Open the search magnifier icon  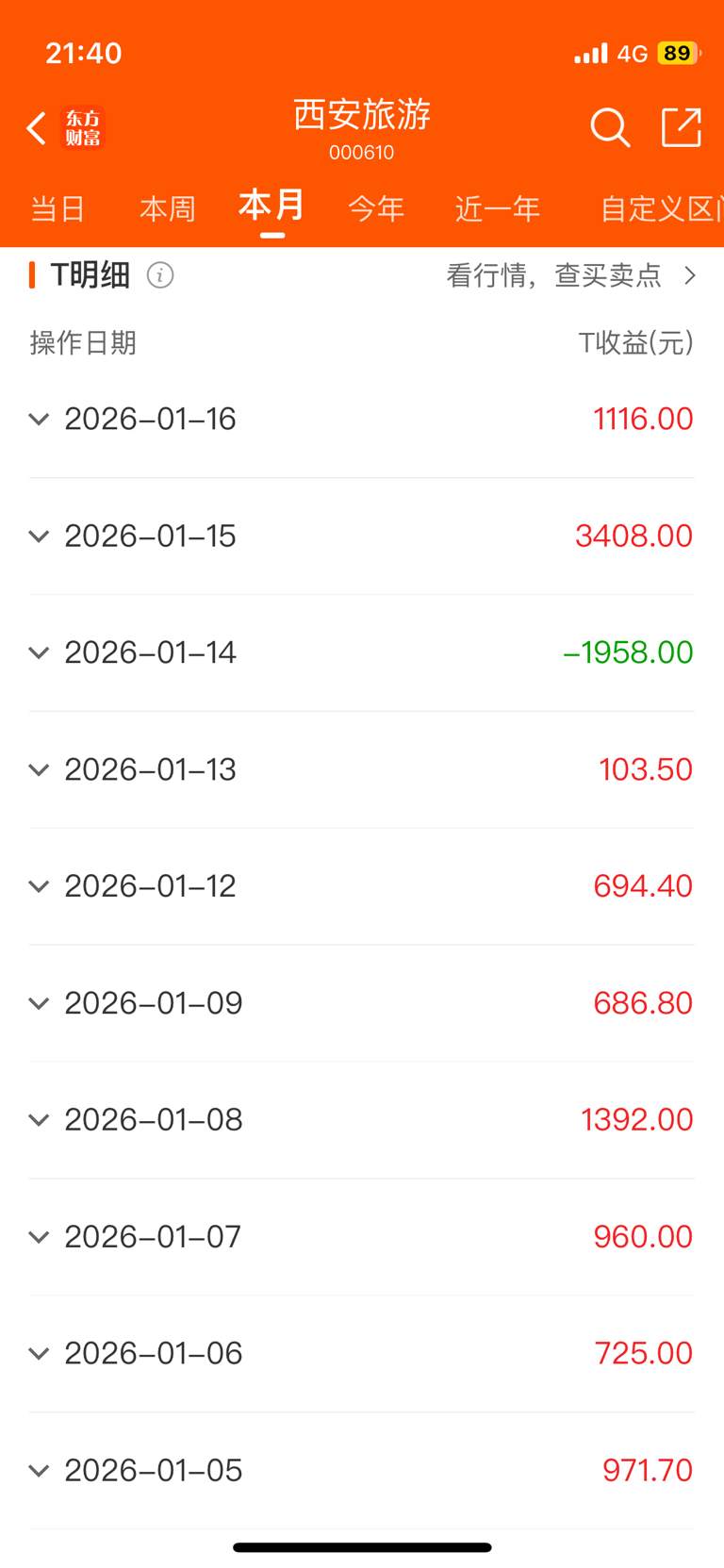pos(609,127)
